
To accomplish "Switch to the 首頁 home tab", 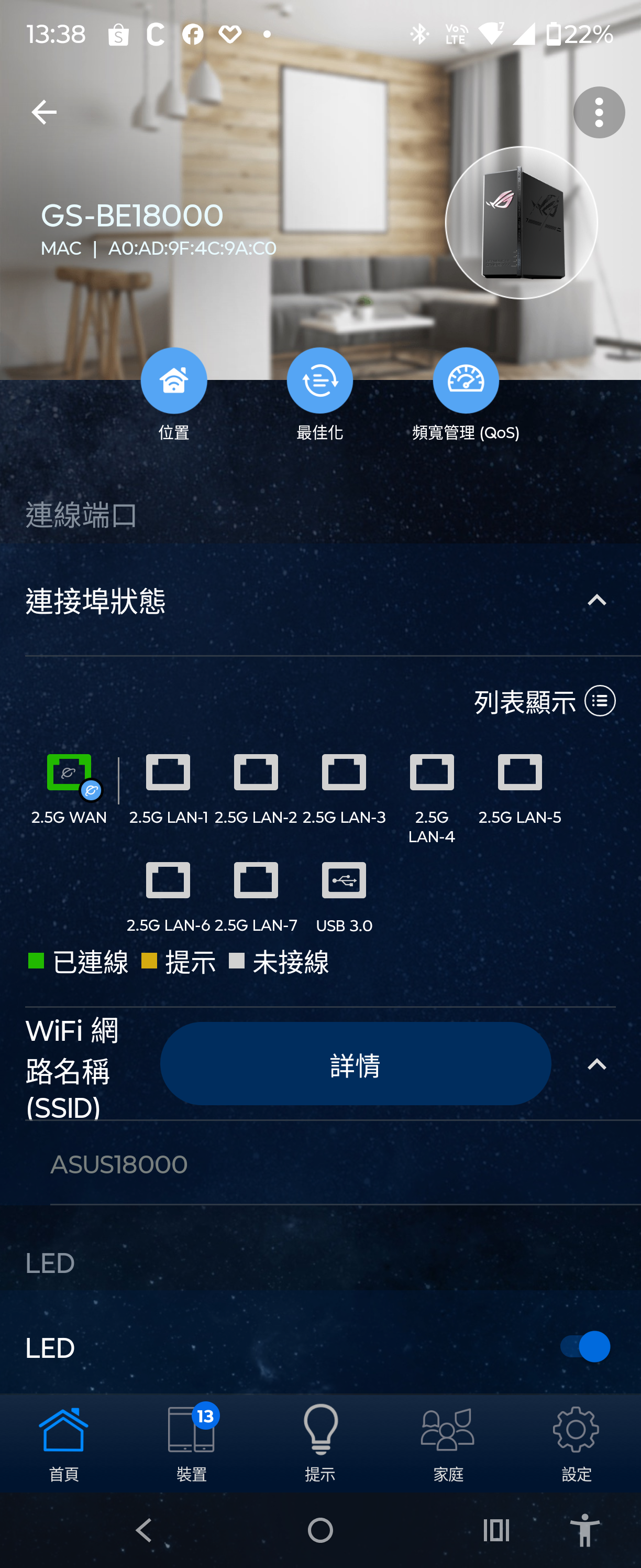I will 64,1443.
